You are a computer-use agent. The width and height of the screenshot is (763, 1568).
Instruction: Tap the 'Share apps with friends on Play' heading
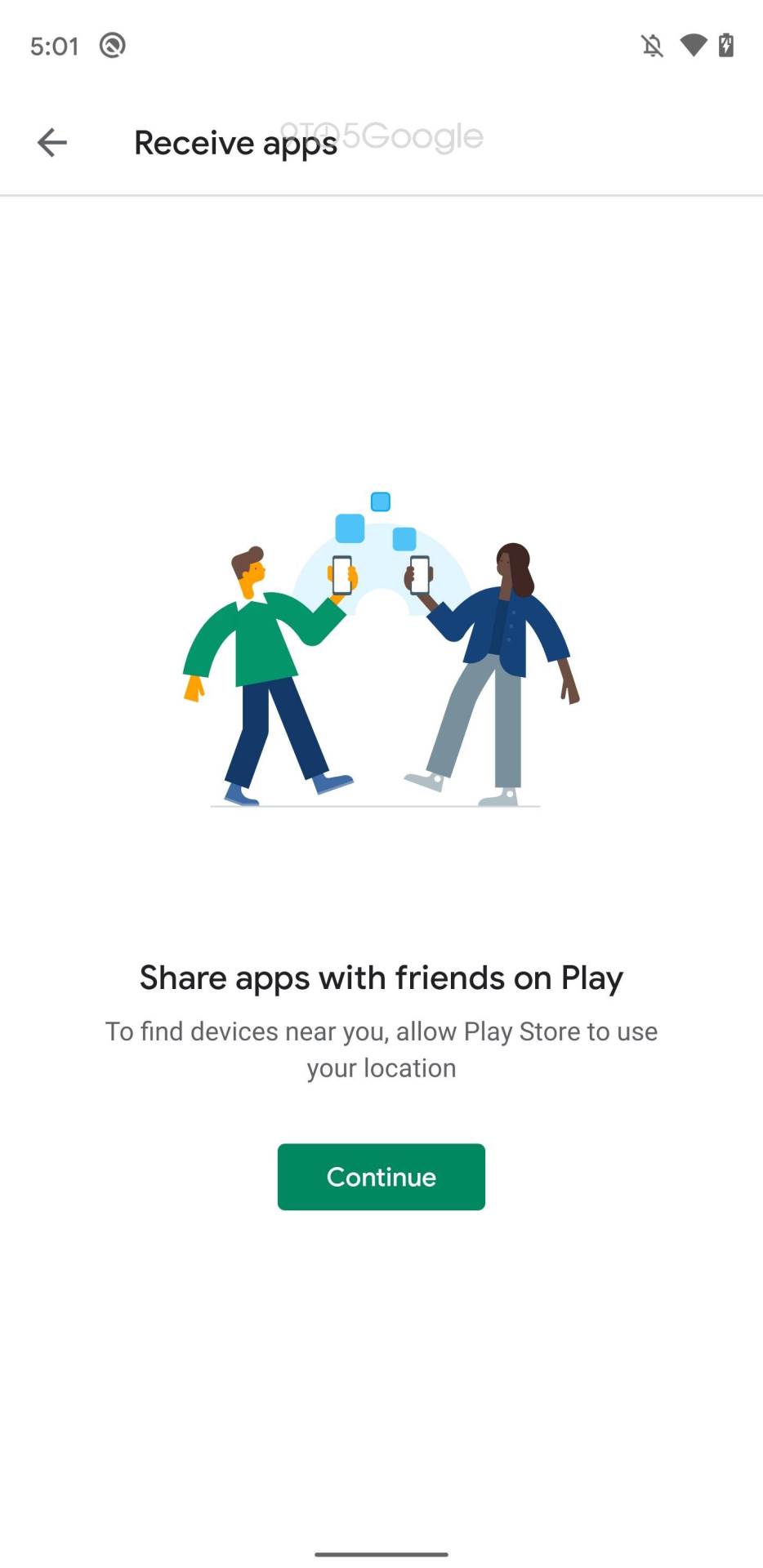click(381, 978)
